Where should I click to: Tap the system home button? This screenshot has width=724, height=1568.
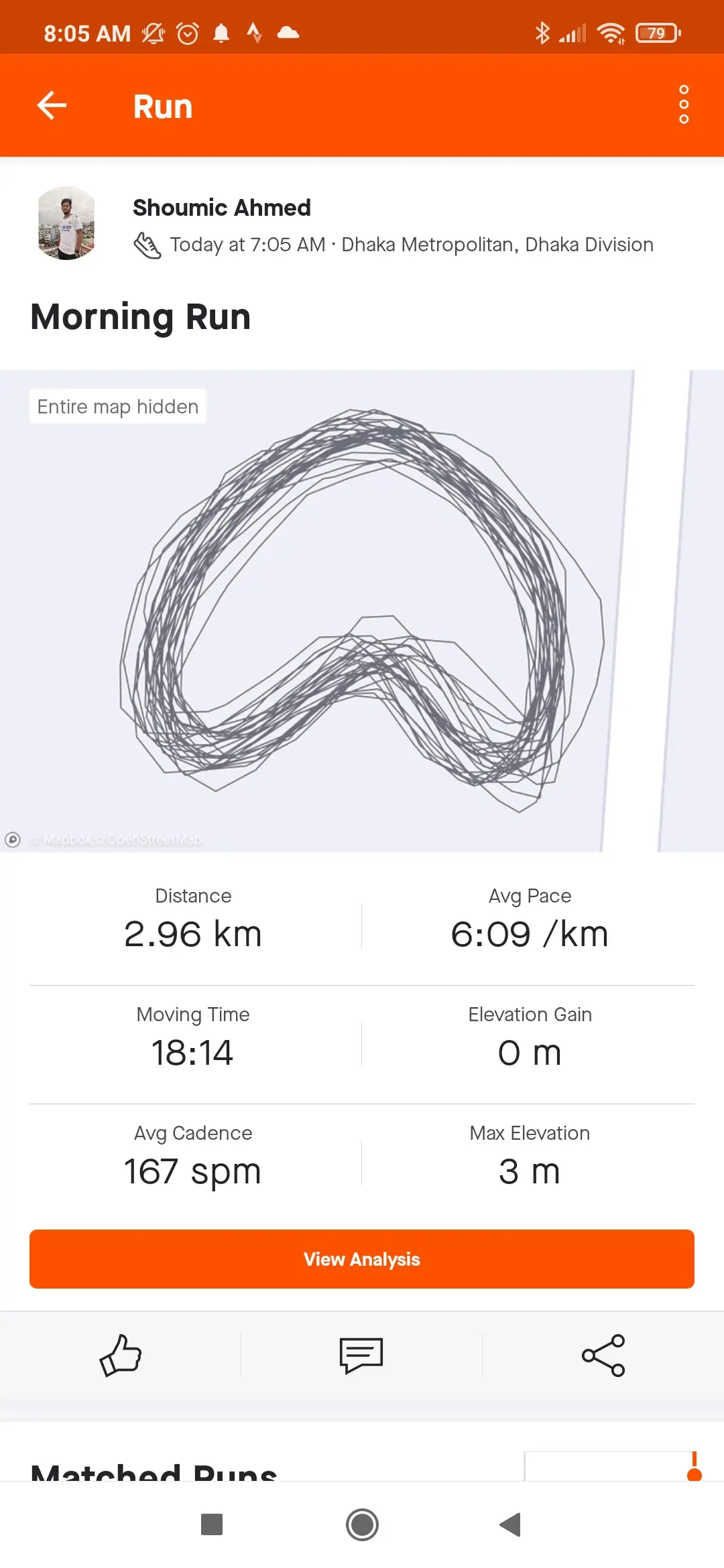coord(362,1525)
